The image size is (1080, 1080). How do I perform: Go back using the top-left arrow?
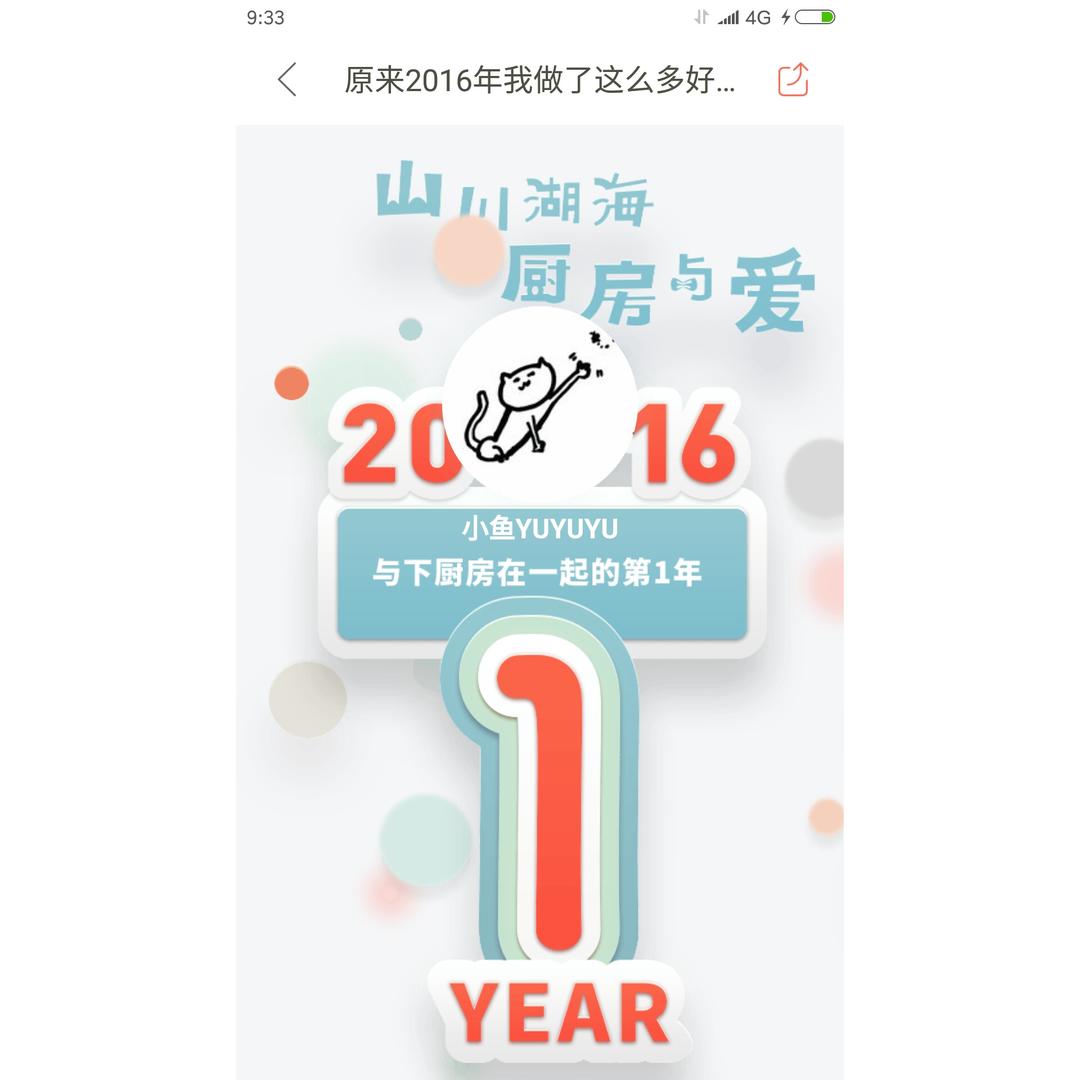pyautogui.click(x=287, y=80)
